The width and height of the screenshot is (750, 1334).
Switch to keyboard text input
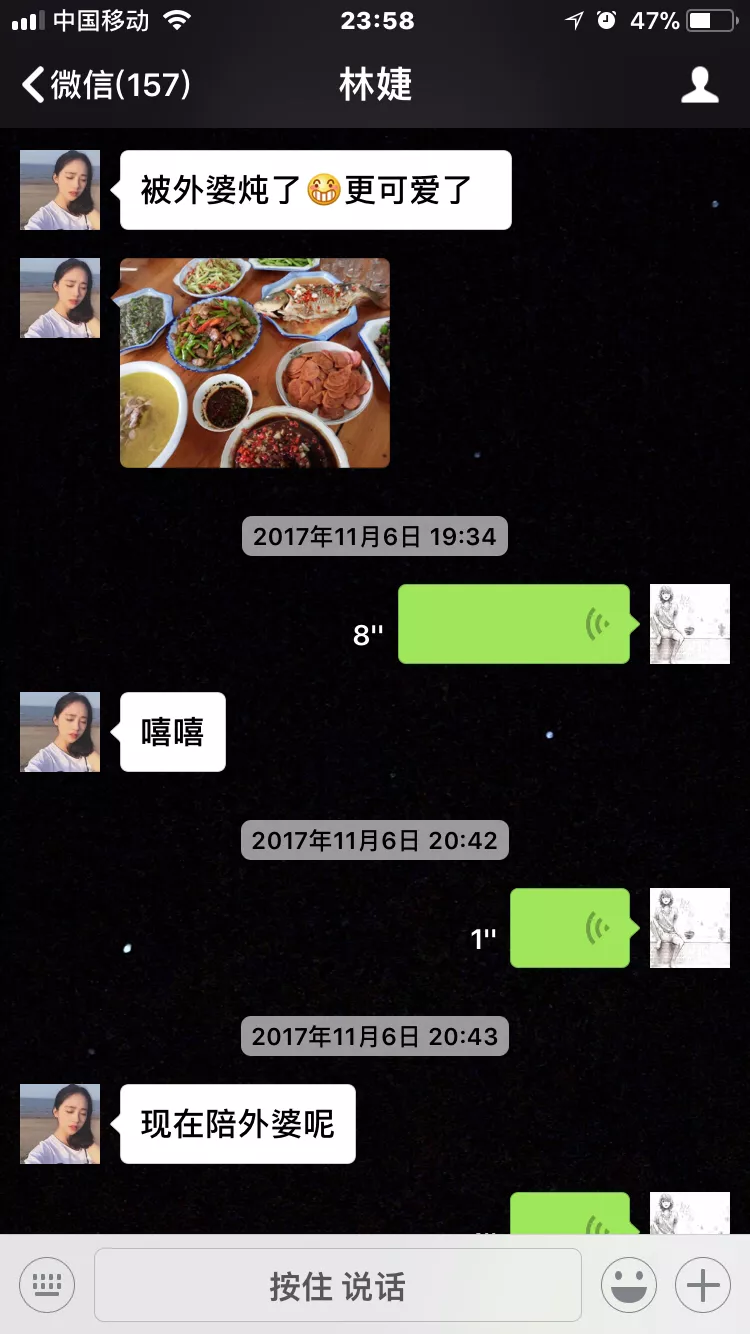click(x=47, y=1285)
